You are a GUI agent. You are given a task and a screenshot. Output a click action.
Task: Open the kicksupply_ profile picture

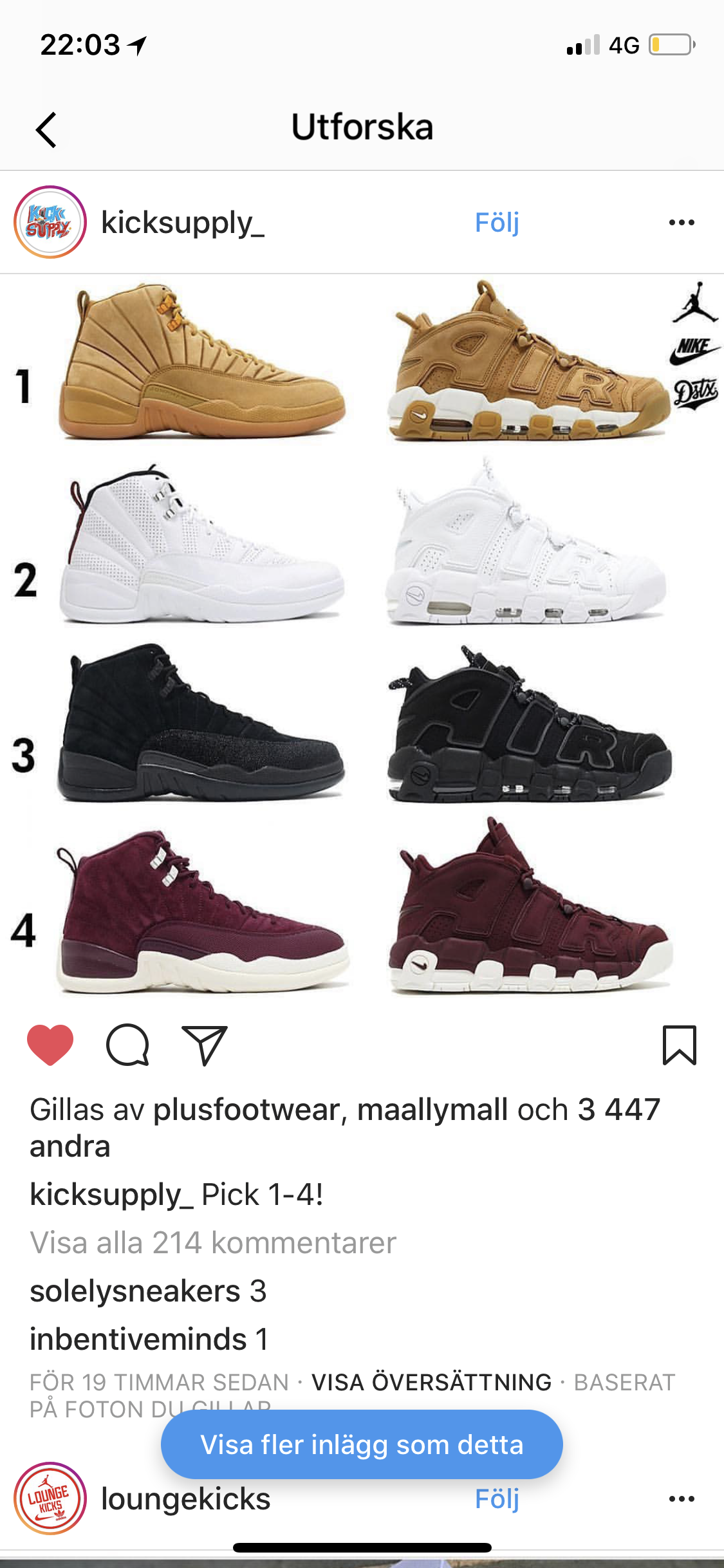50,222
